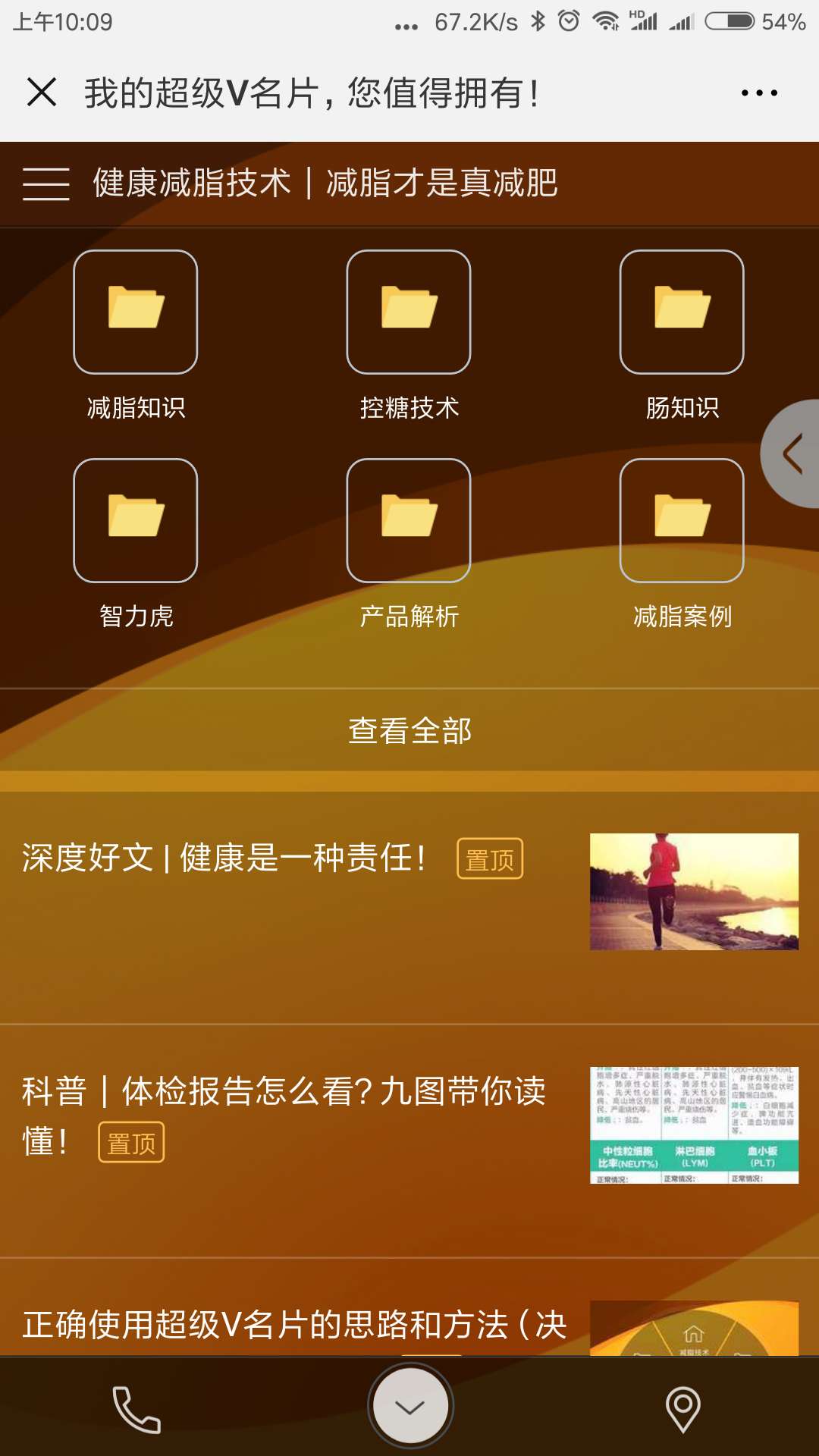Open the 减脂知识 folder
The image size is (819, 1456).
pyautogui.click(x=136, y=312)
